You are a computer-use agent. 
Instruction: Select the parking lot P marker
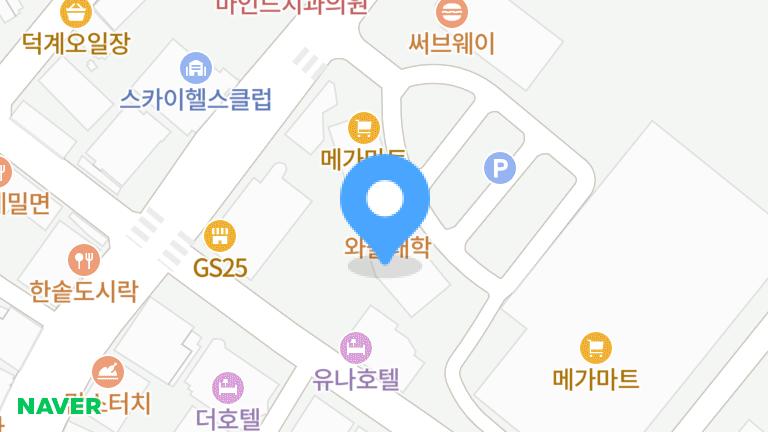[x=499, y=167]
